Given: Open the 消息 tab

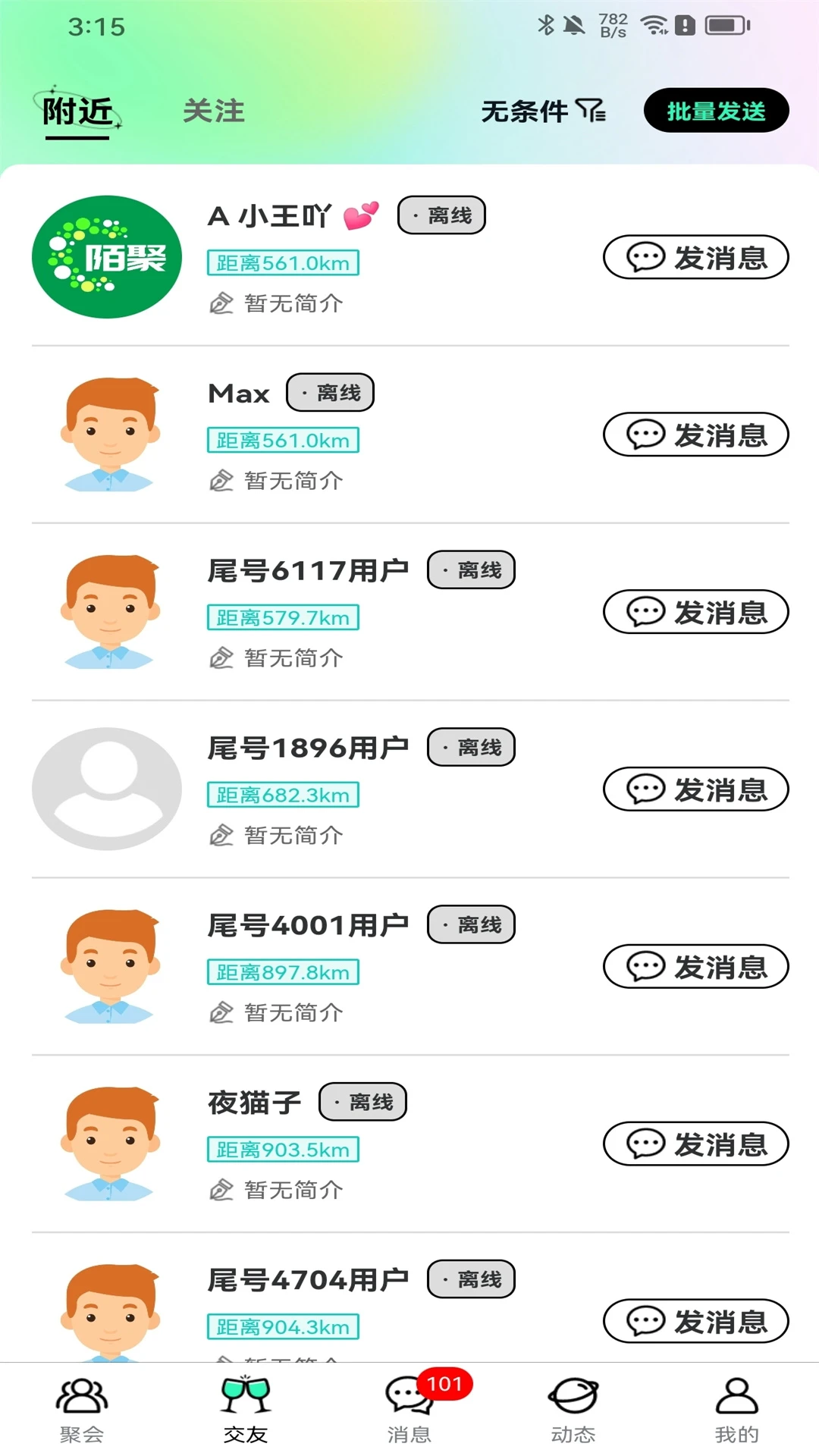Looking at the screenshot, I should 409,1410.
